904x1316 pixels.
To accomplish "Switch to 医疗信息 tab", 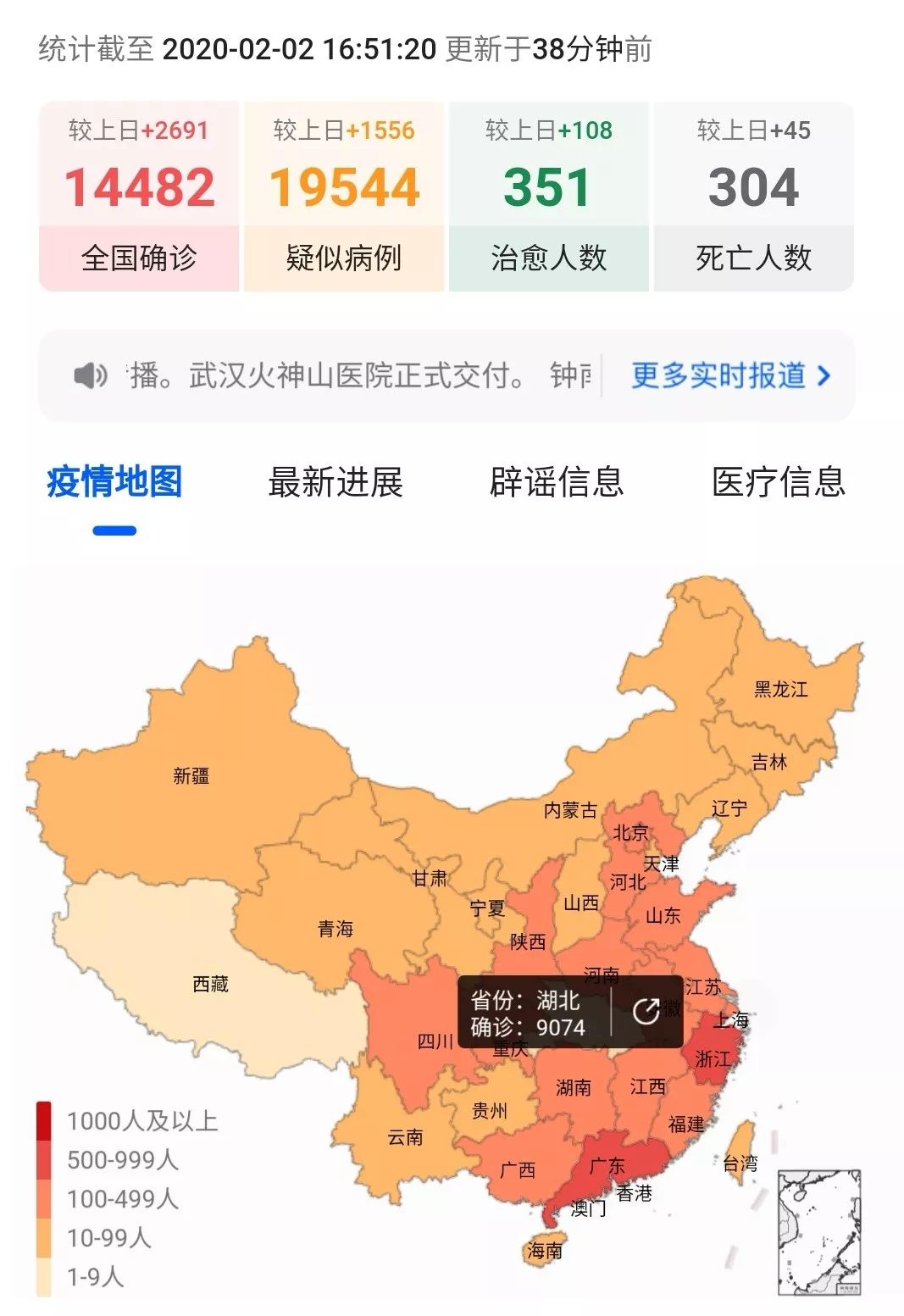I will [779, 482].
